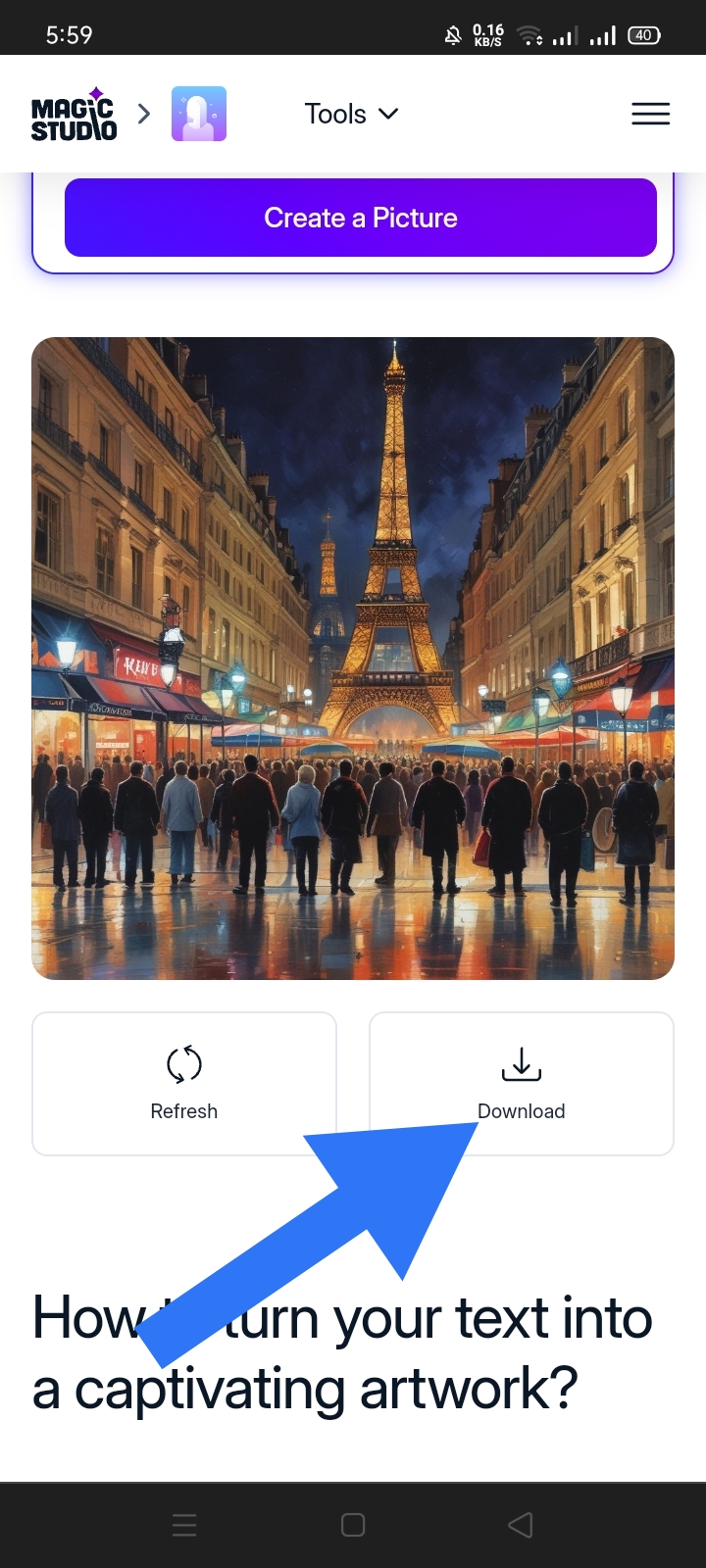The height and width of the screenshot is (1568, 706).
Task: Refresh the generated image
Action: [x=184, y=1084]
